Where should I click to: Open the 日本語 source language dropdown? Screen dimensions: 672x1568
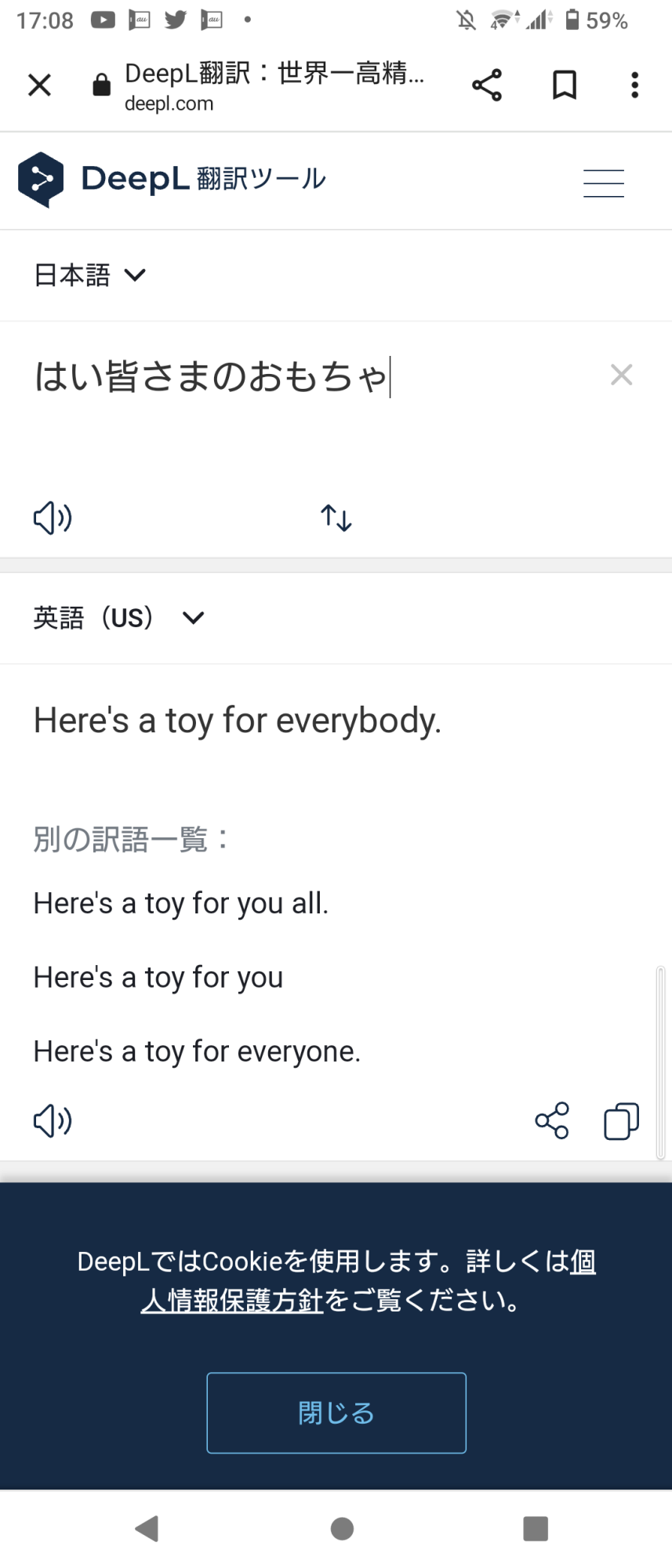pos(89,275)
